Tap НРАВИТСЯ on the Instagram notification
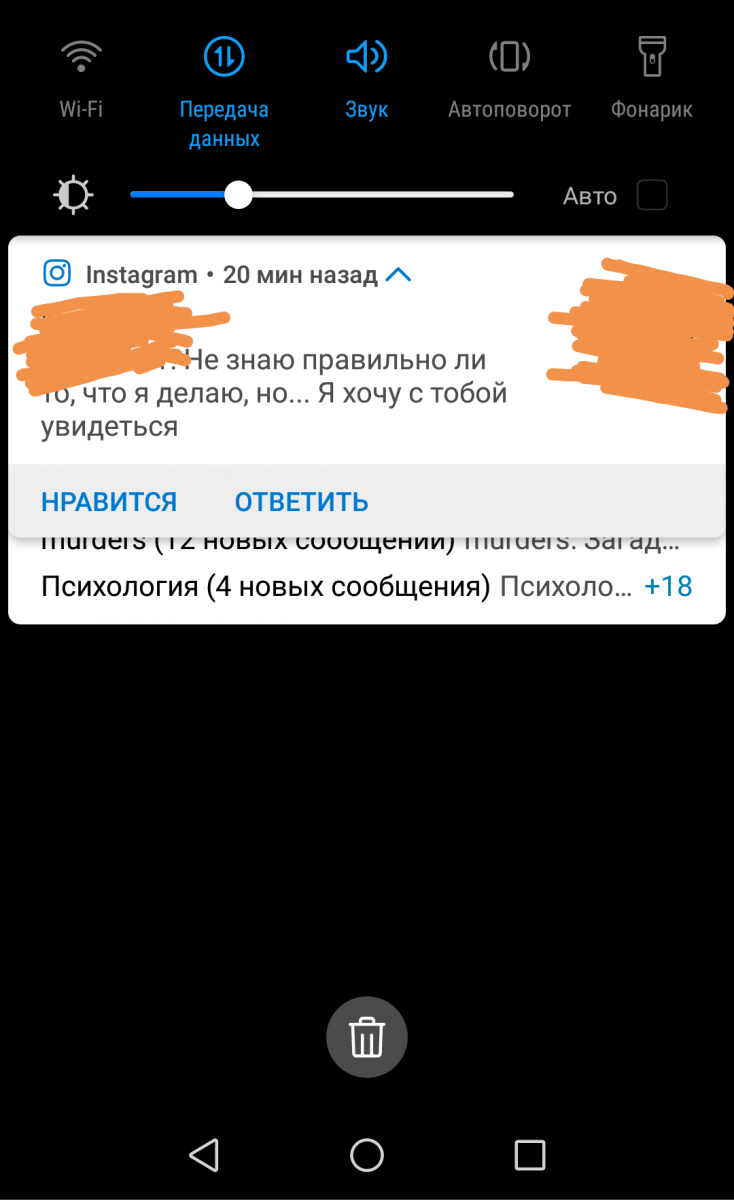Image resolution: width=734 pixels, height=1200 pixels. (x=109, y=502)
